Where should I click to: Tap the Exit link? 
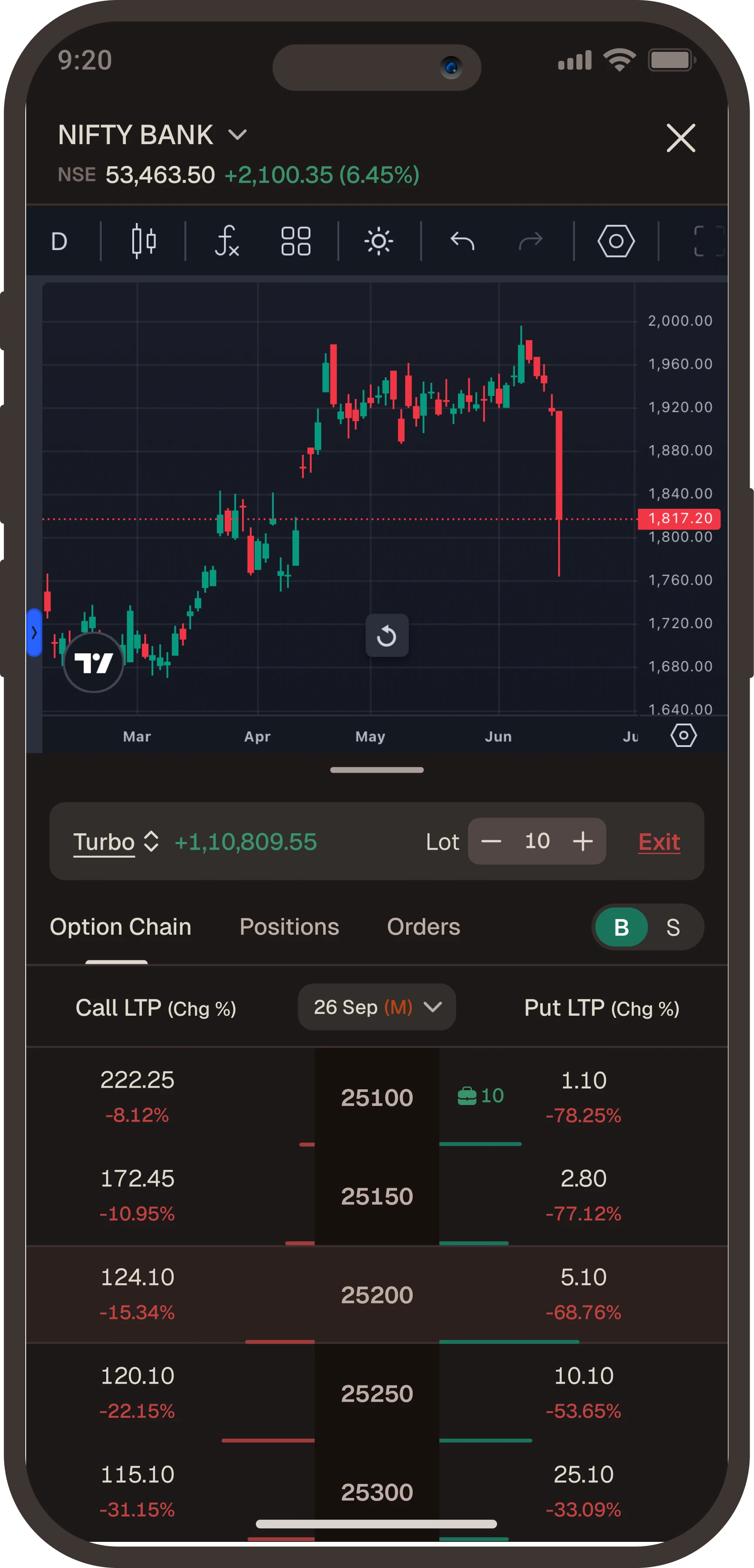click(659, 842)
